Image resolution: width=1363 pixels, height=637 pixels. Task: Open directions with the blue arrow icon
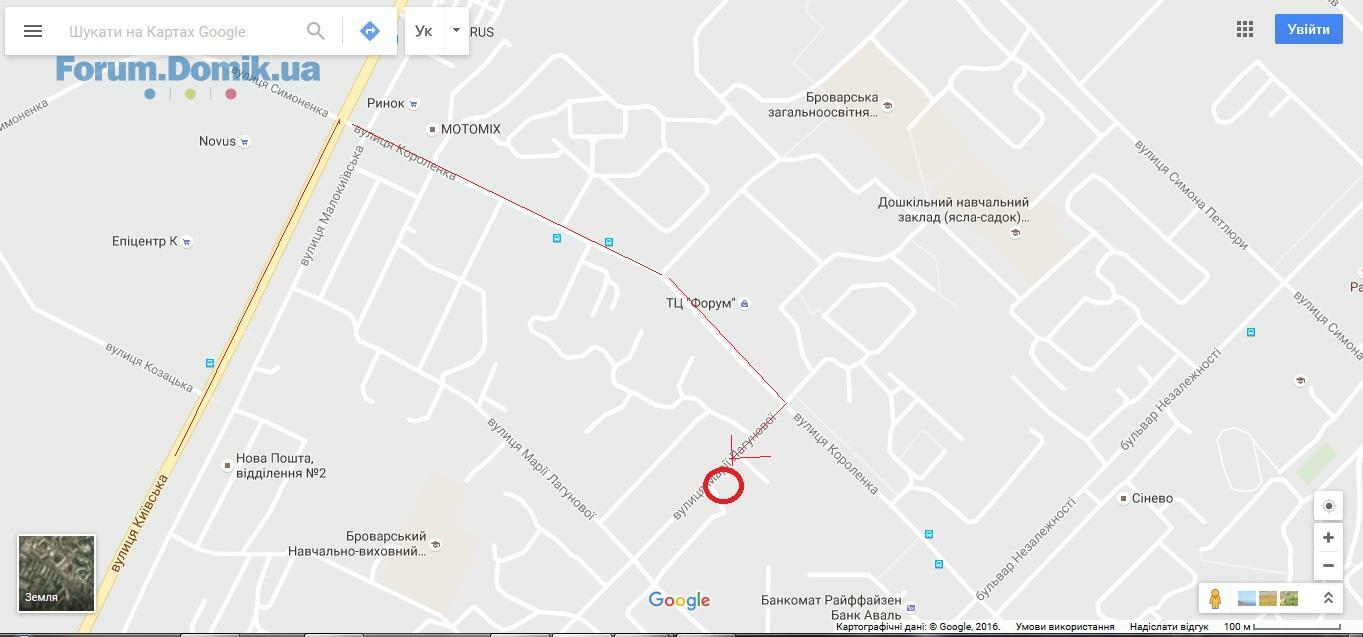coord(370,31)
